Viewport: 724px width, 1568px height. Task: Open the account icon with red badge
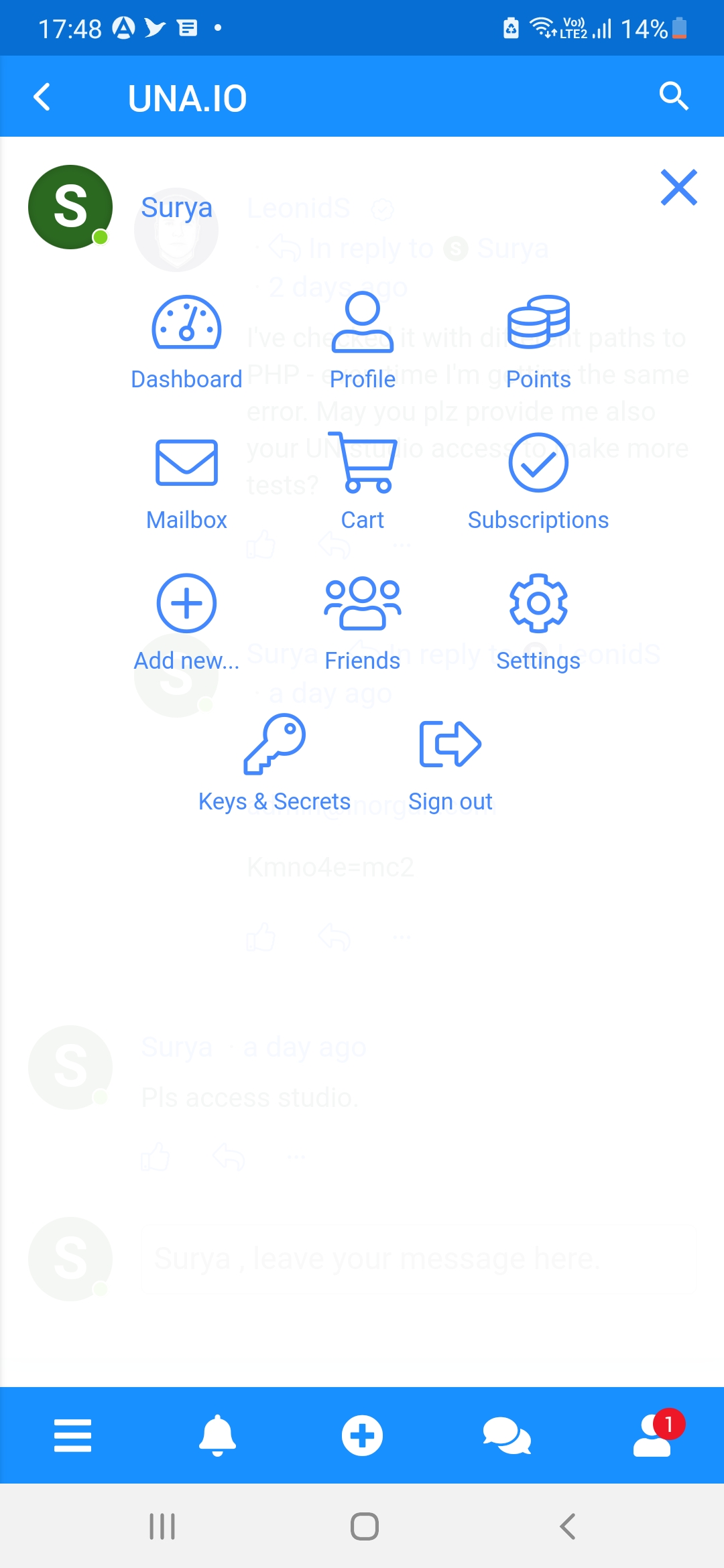[x=653, y=1437]
